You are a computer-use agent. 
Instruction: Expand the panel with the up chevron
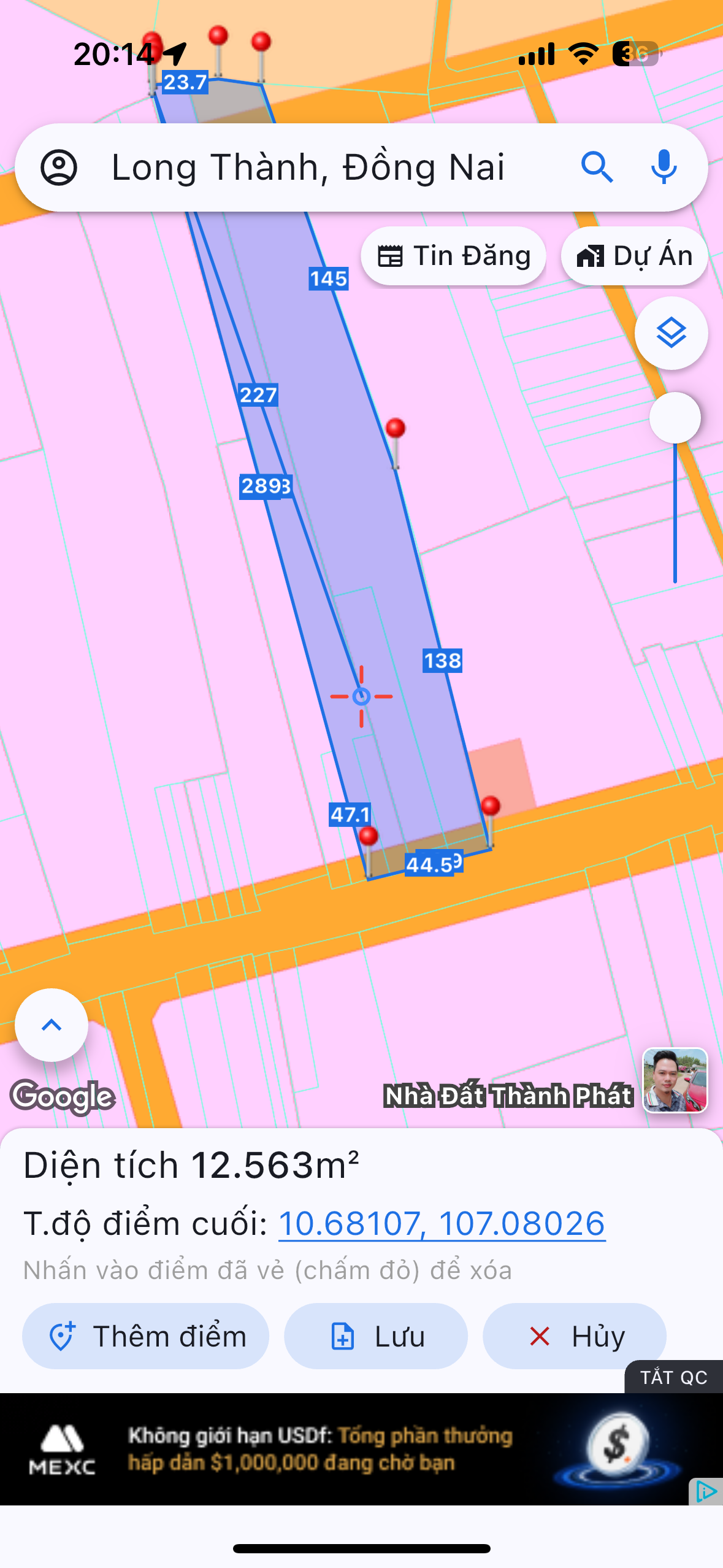coord(52,1025)
